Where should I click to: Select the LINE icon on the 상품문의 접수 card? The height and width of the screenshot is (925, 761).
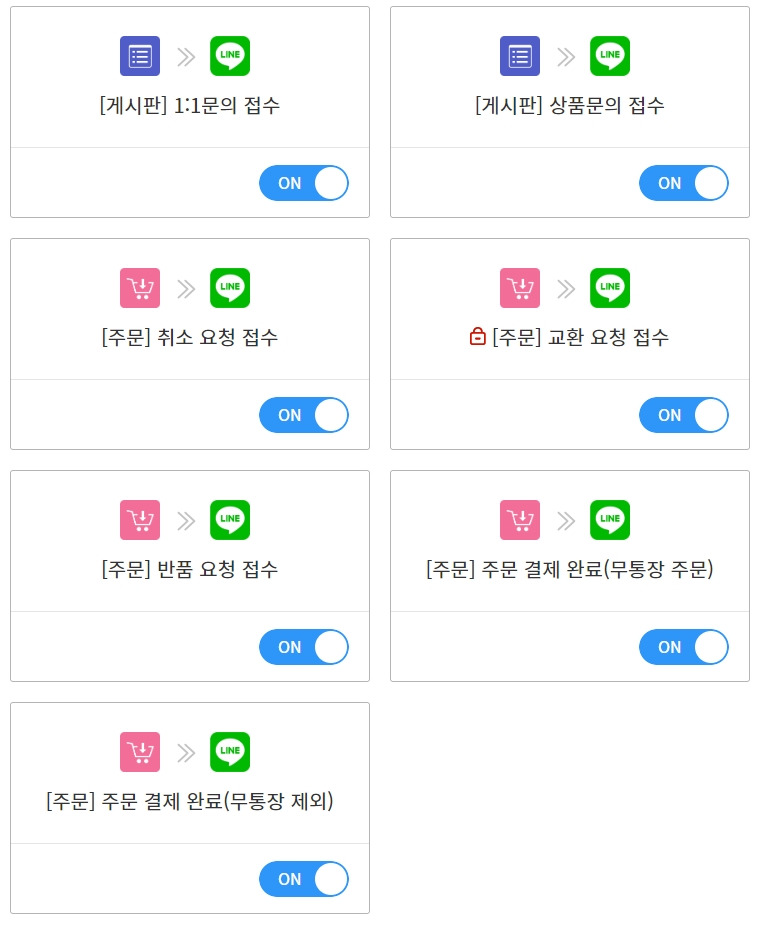pos(610,56)
